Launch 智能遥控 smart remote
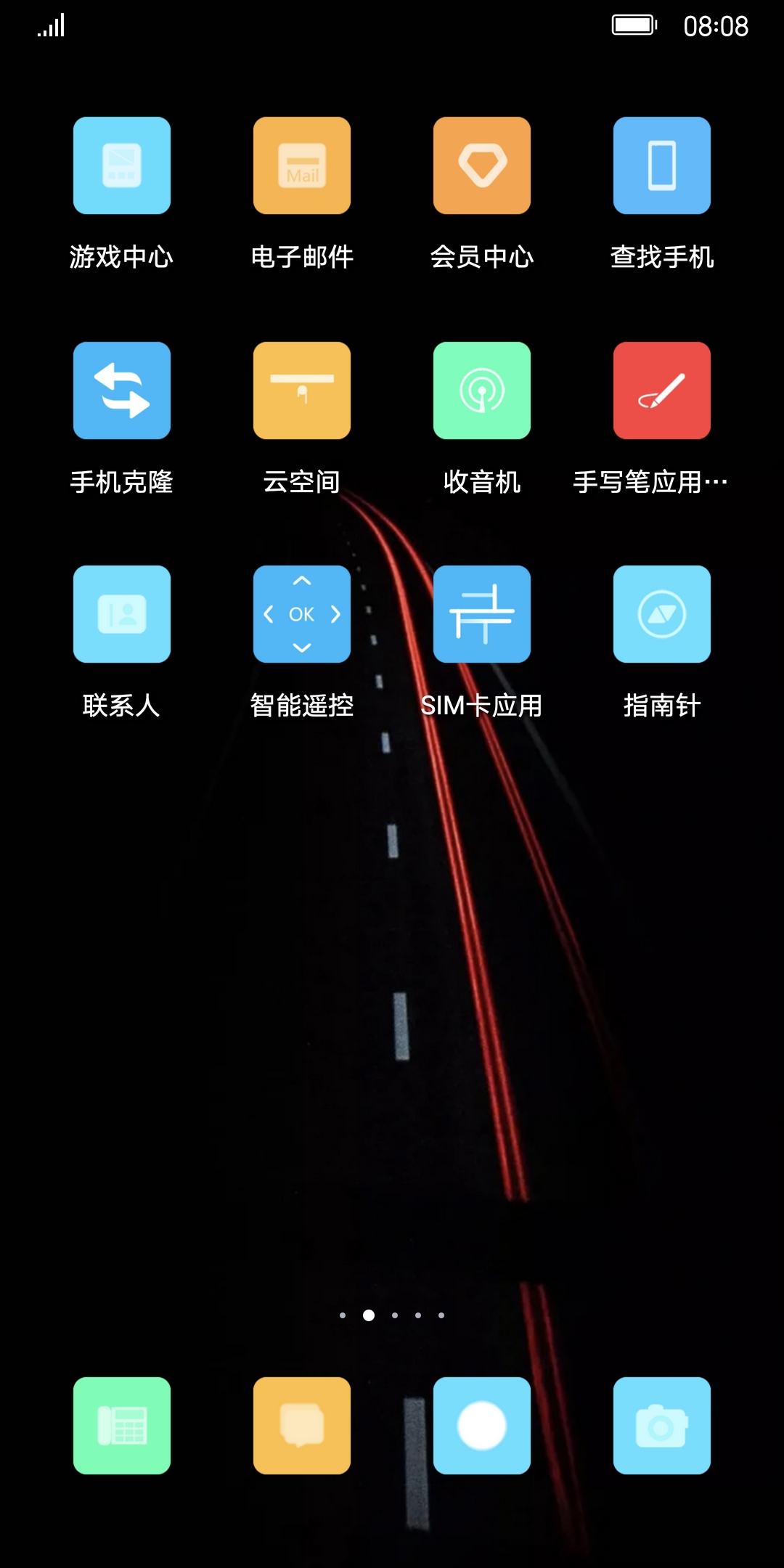 [302, 614]
